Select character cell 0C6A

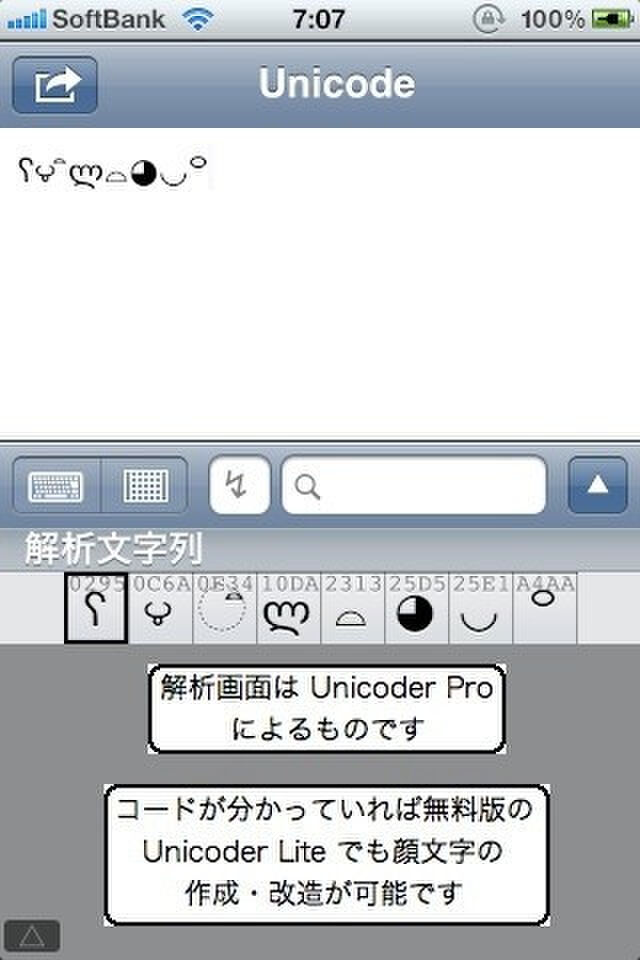click(x=160, y=609)
